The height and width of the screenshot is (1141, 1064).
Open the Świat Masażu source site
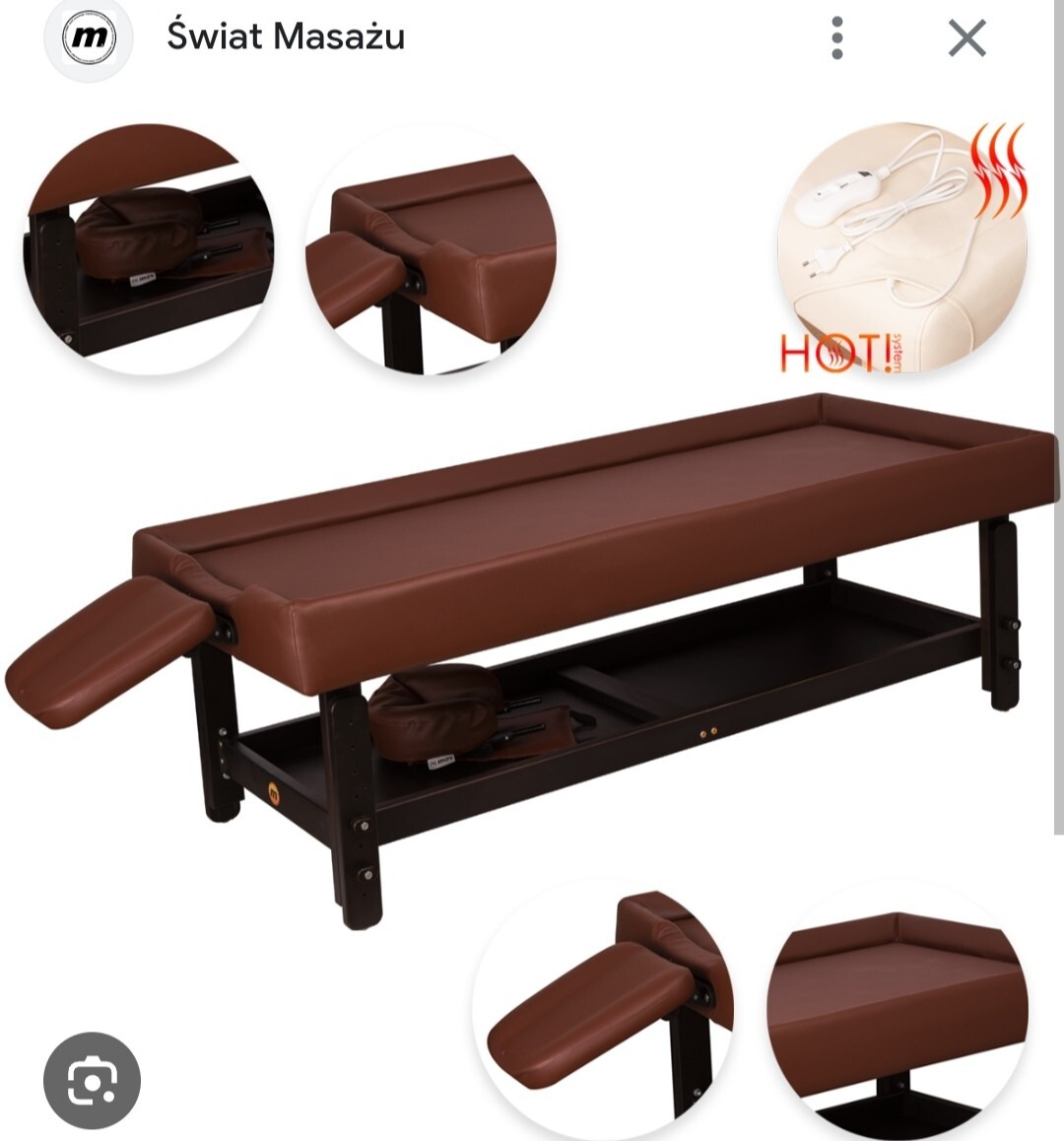[285, 37]
